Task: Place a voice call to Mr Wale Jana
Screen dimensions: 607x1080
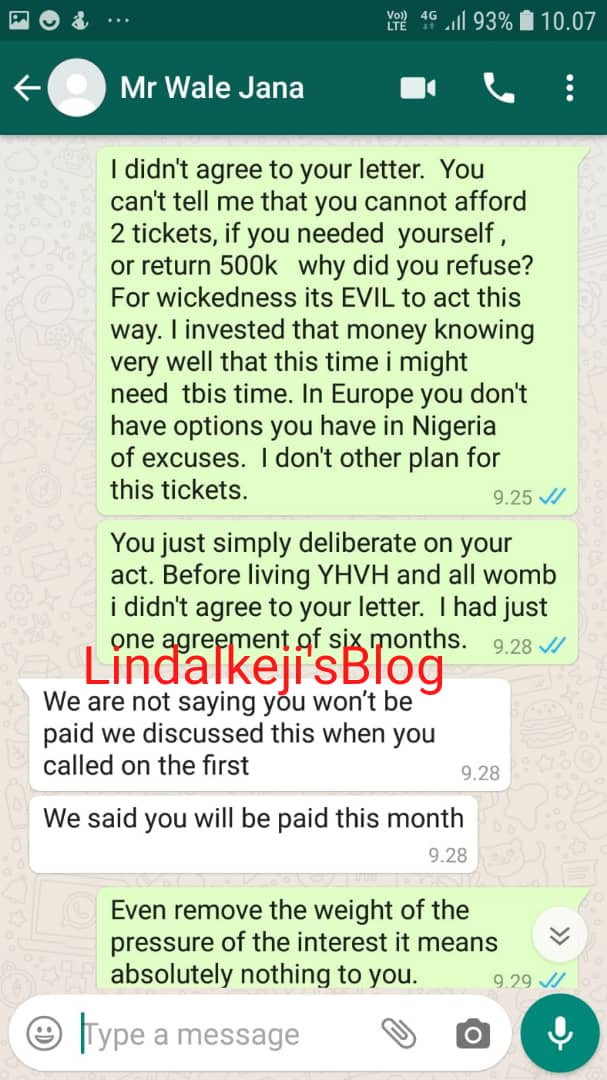Action: point(497,88)
